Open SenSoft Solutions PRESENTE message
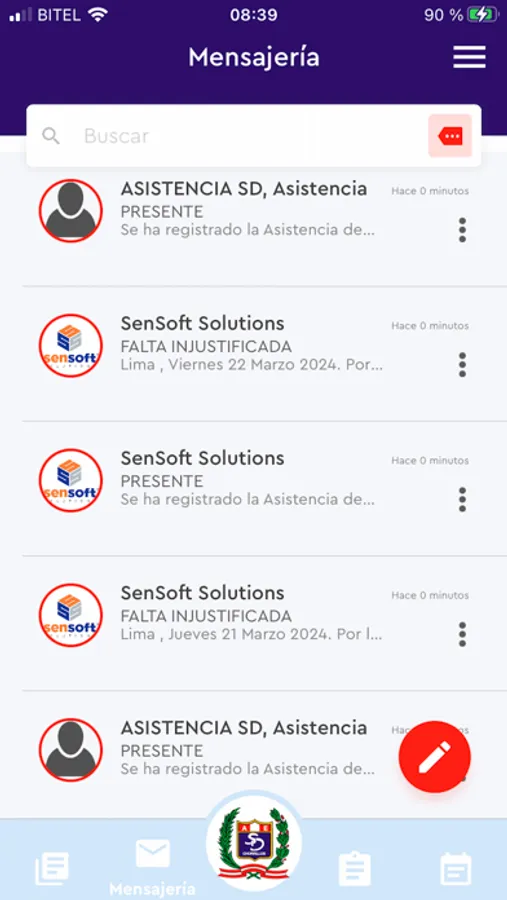Viewport: 507px width, 900px height. click(253, 488)
